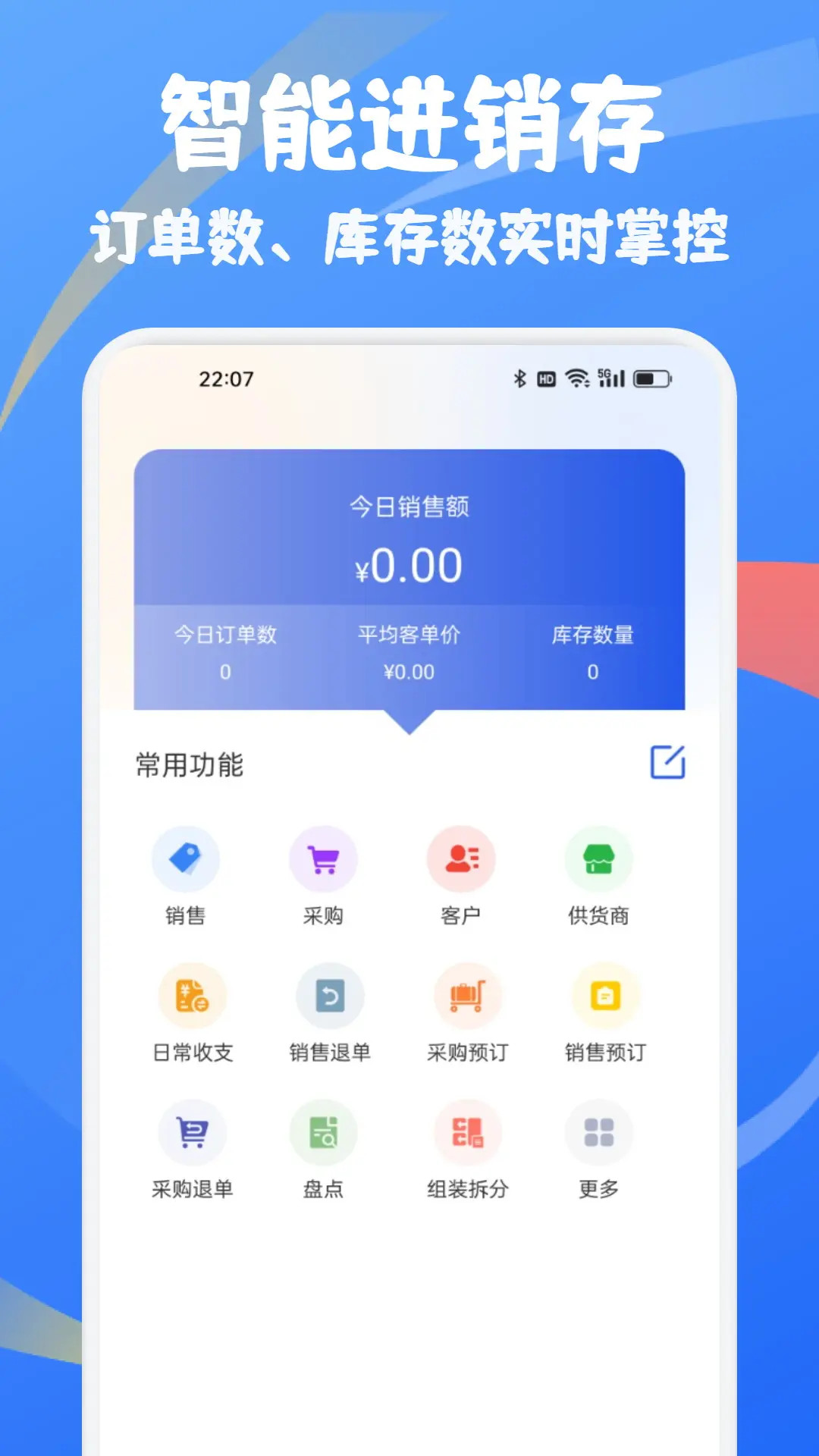Screen dimensions: 819x1456
Task: Tap the 更多 (More) grid icon
Action: pos(599,1131)
